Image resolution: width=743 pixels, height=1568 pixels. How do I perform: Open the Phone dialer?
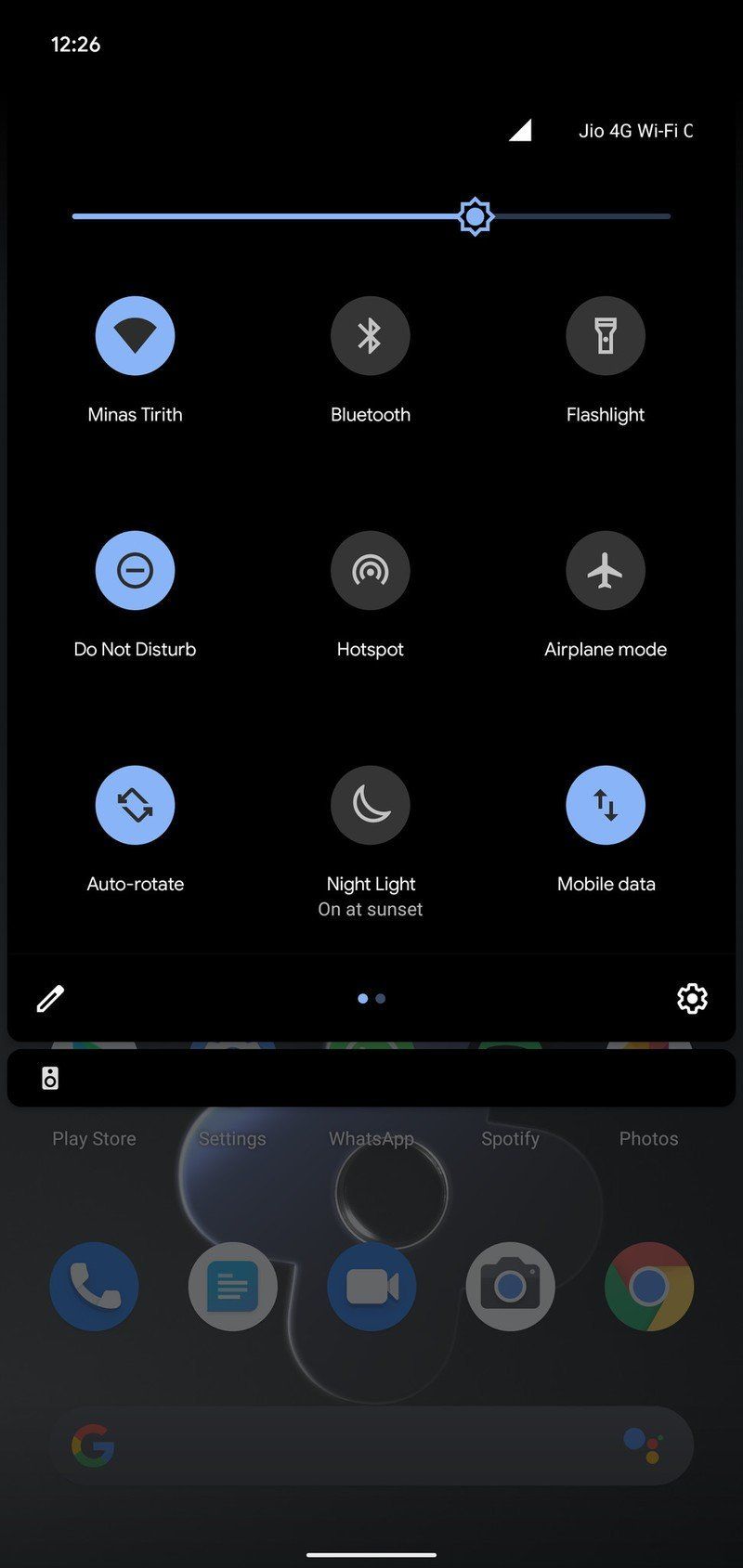point(93,1286)
